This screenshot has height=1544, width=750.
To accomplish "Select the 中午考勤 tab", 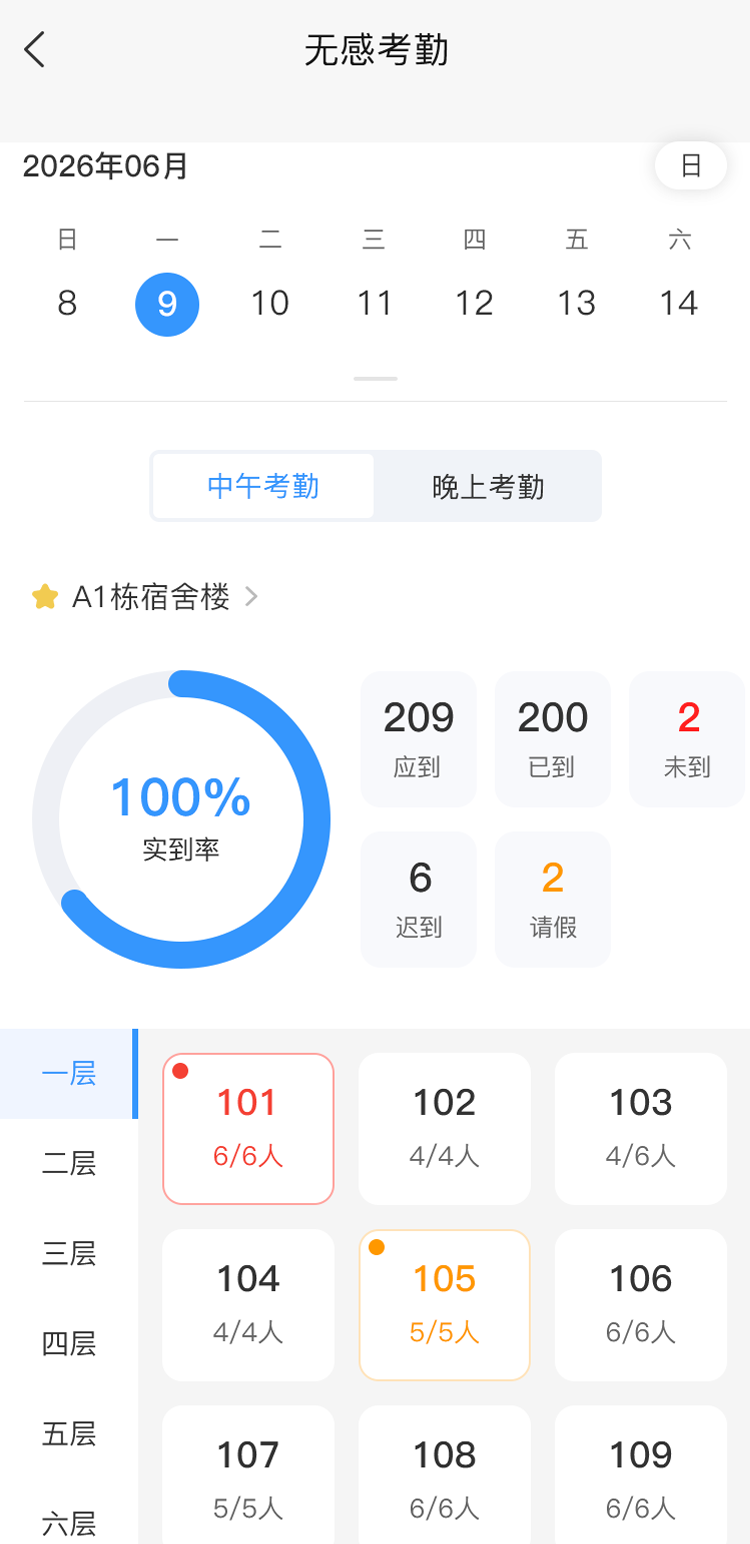I will click(x=263, y=486).
